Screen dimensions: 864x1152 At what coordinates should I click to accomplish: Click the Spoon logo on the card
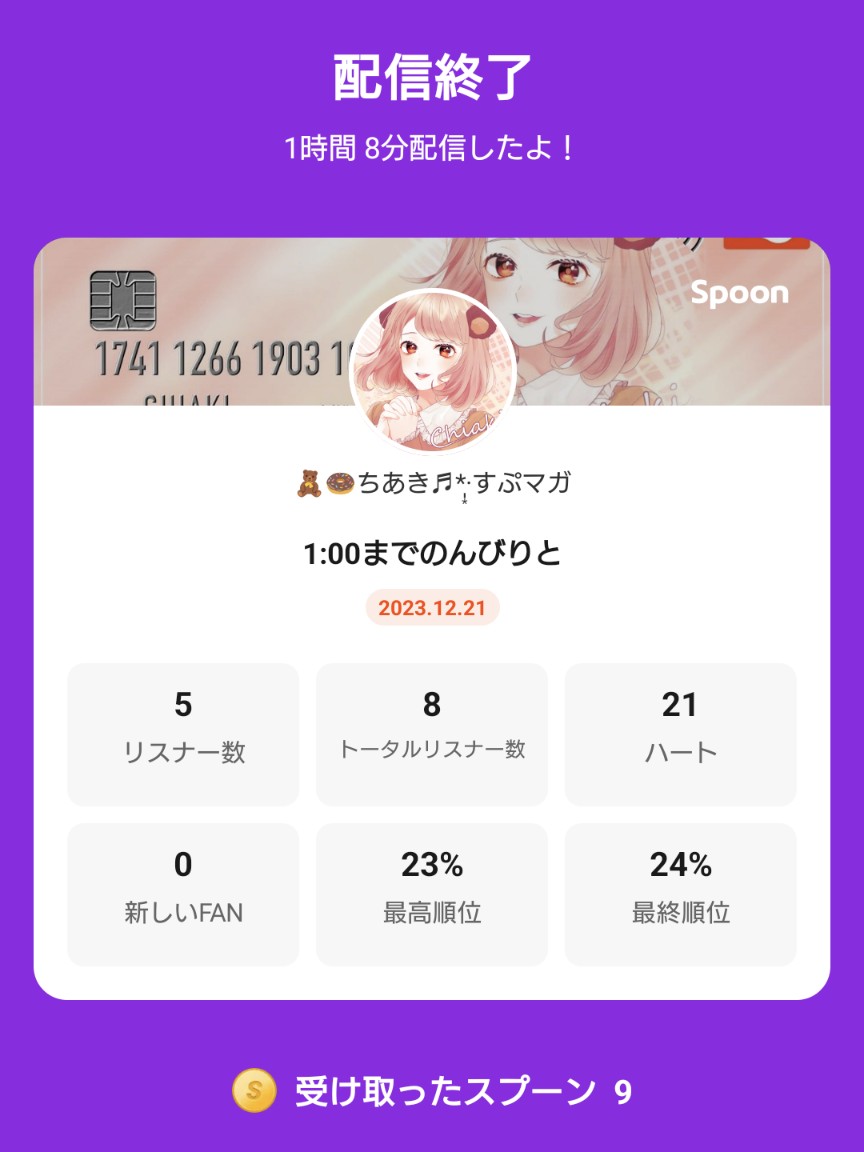click(x=741, y=294)
